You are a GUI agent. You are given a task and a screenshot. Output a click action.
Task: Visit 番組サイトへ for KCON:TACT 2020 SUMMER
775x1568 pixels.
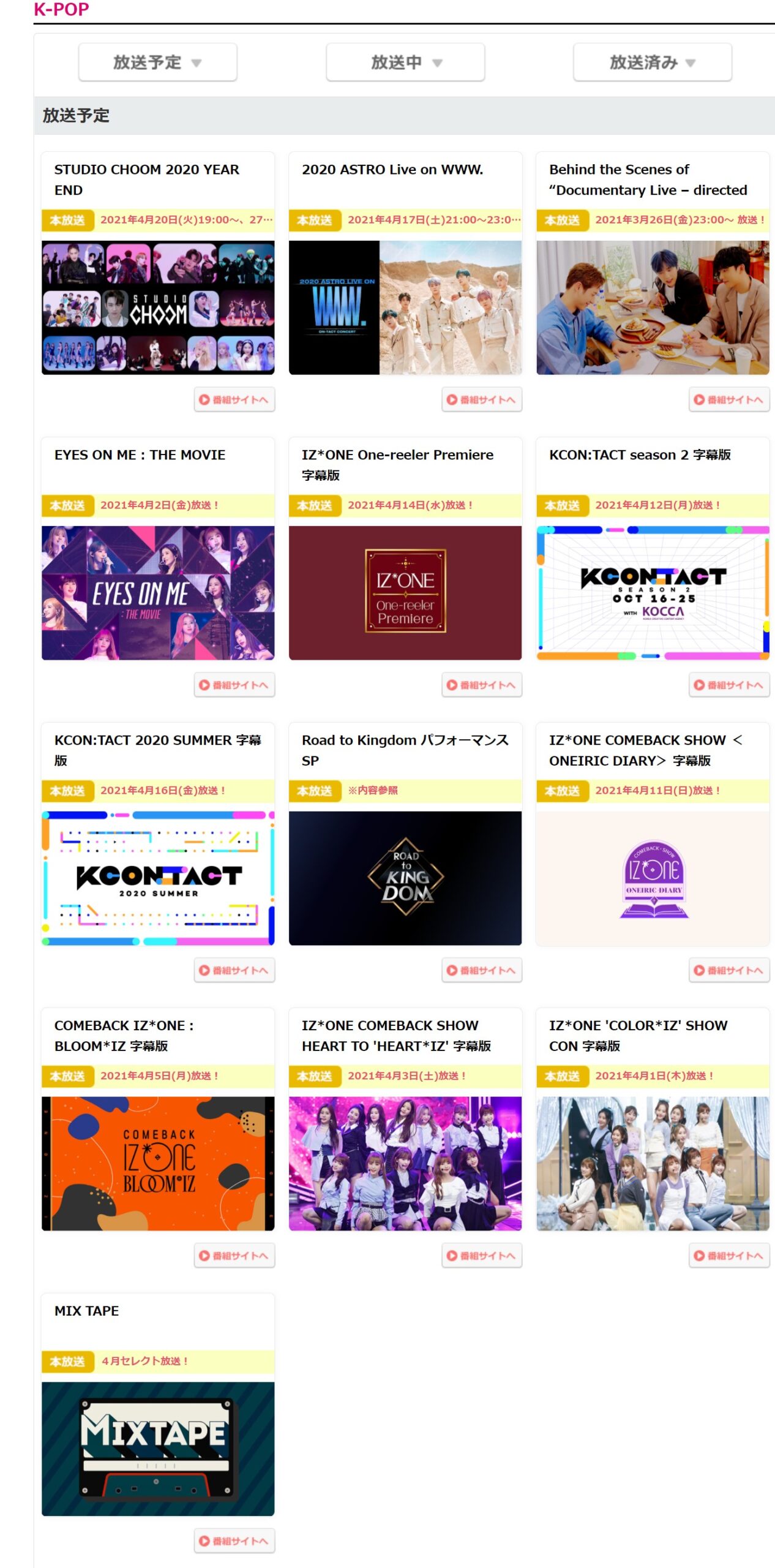[234, 970]
